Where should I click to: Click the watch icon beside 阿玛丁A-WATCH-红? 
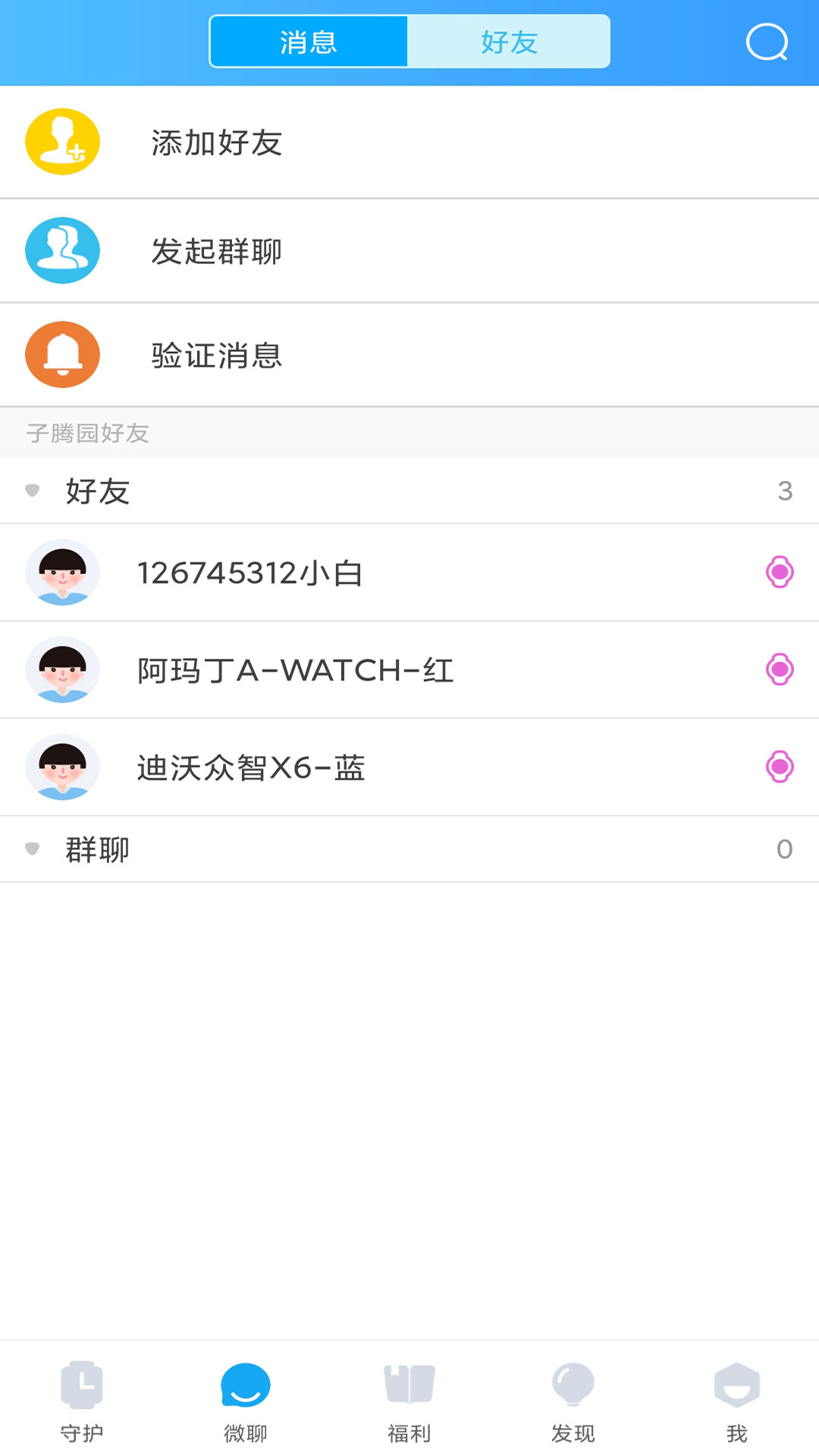click(x=778, y=670)
